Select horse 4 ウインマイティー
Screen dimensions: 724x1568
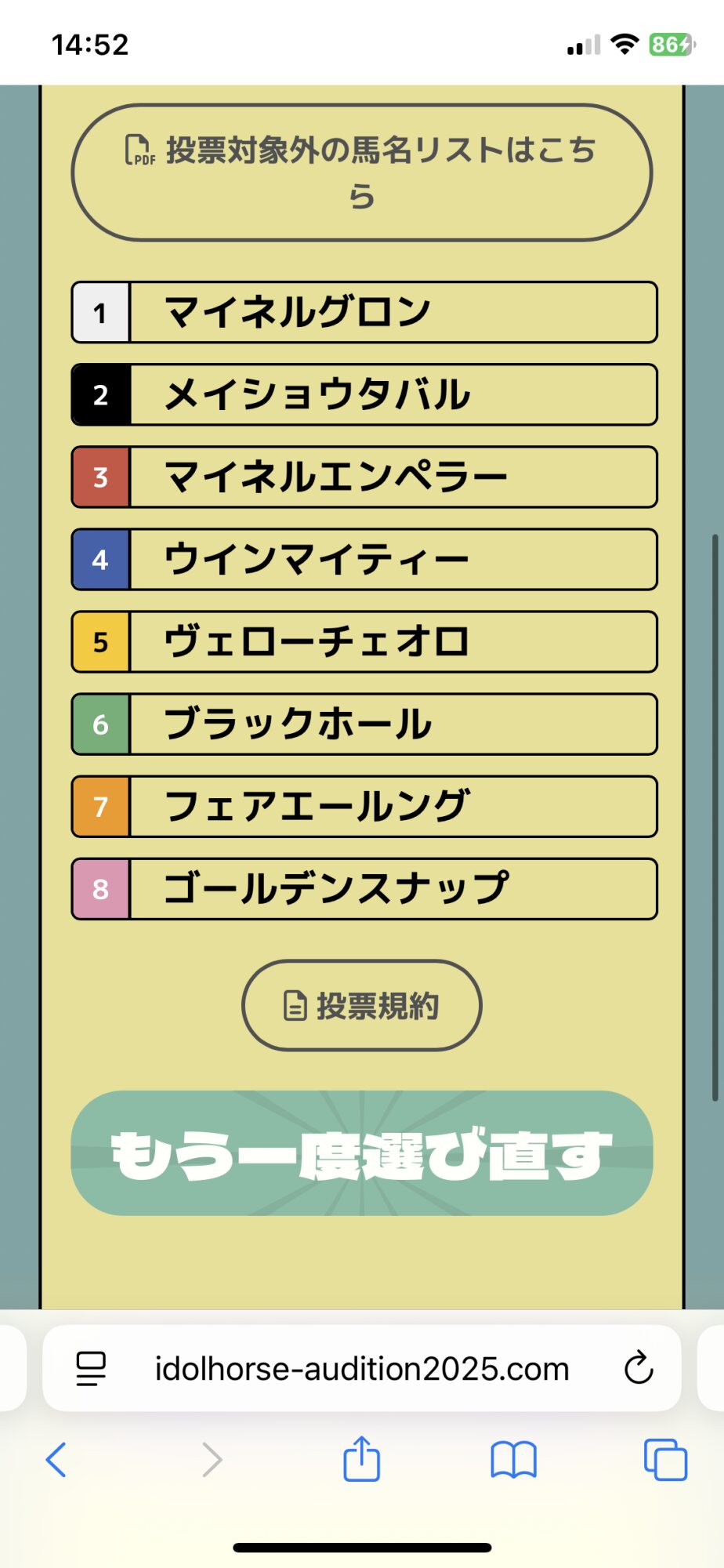point(364,559)
